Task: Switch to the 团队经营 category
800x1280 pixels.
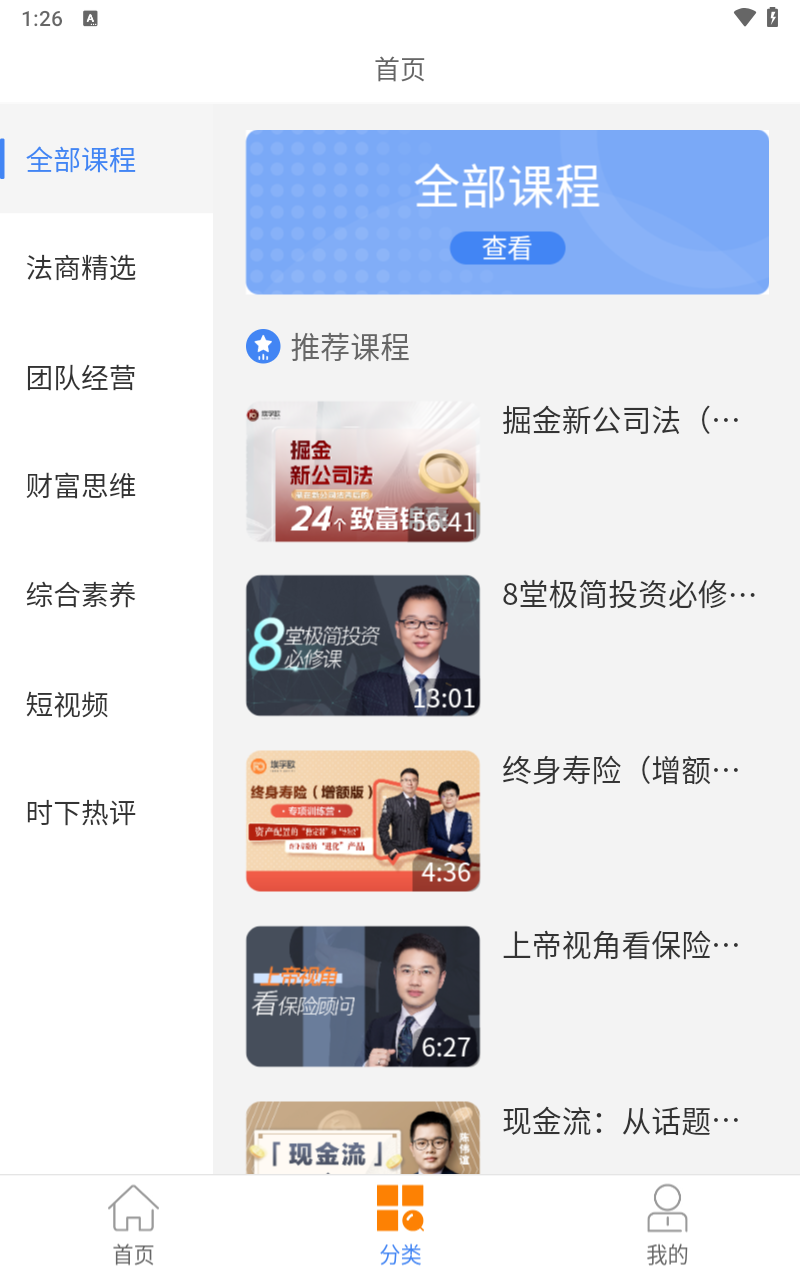Action: [x=80, y=378]
